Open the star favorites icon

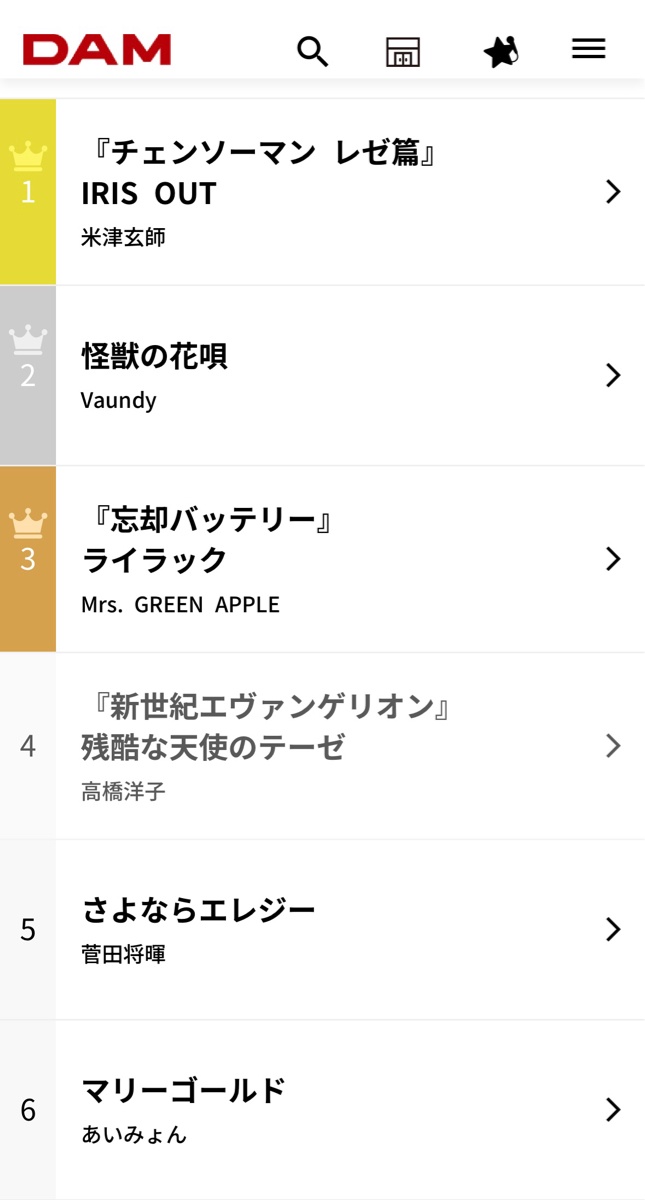(x=500, y=51)
